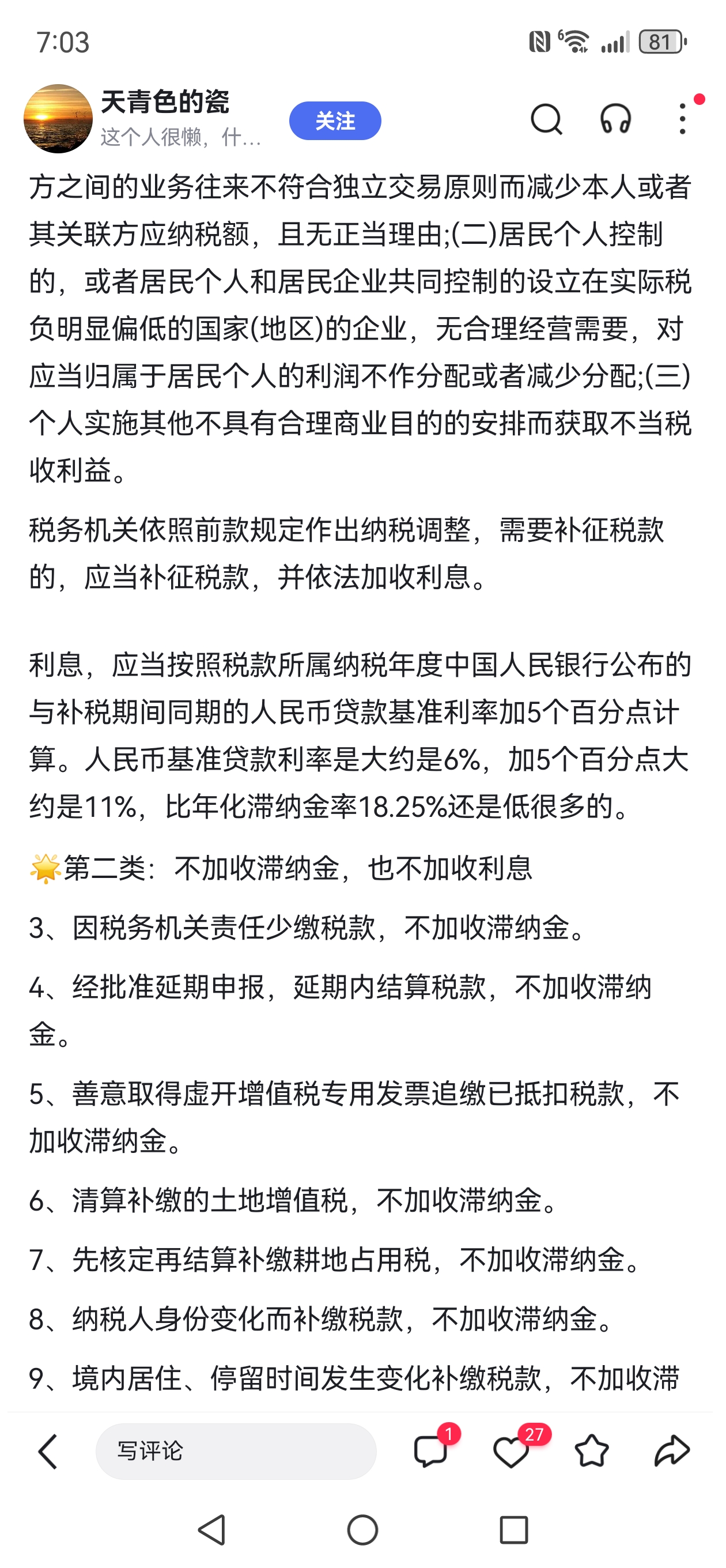The height and width of the screenshot is (1568, 726).
Task: Listen to article with headphone icon
Action: [615, 119]
